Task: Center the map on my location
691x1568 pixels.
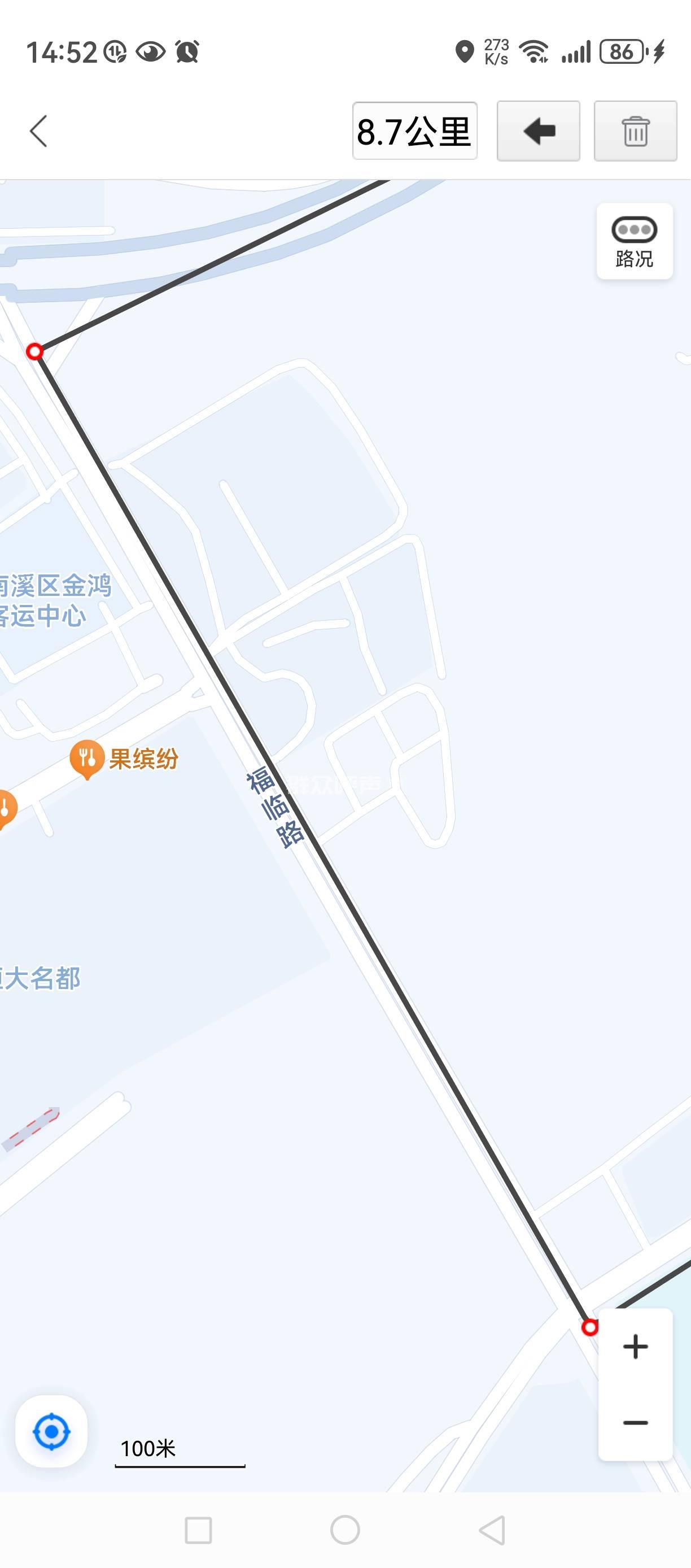Action: pos(51,1431)
